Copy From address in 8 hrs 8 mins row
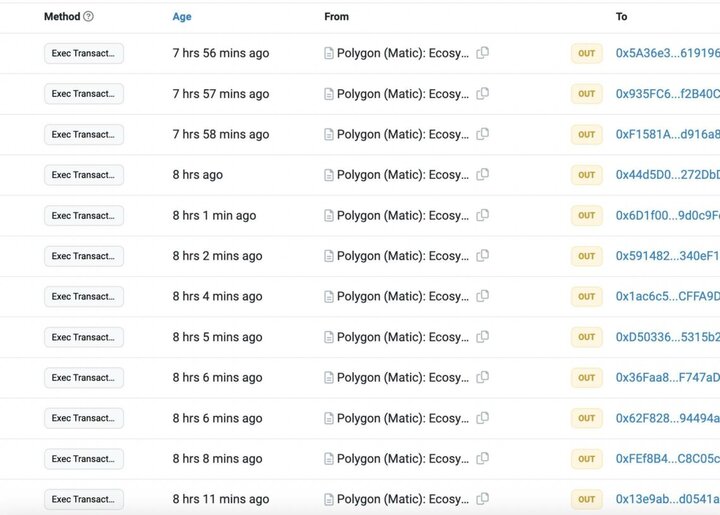Image resolution: width=720 pixels, height=515 pixels. point(483,459)
